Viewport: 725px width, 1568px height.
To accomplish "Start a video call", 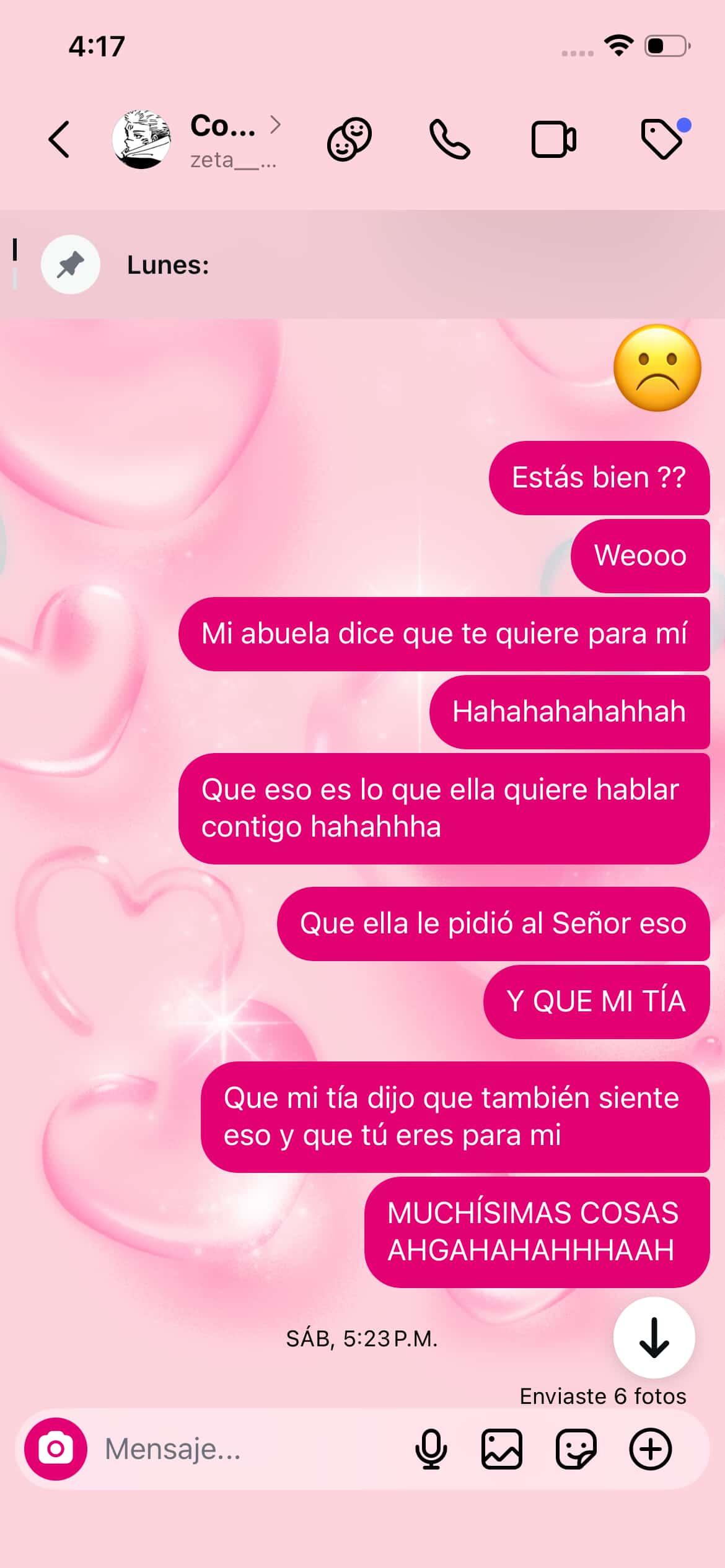I will pyautogui.click(x=553, y=139).
